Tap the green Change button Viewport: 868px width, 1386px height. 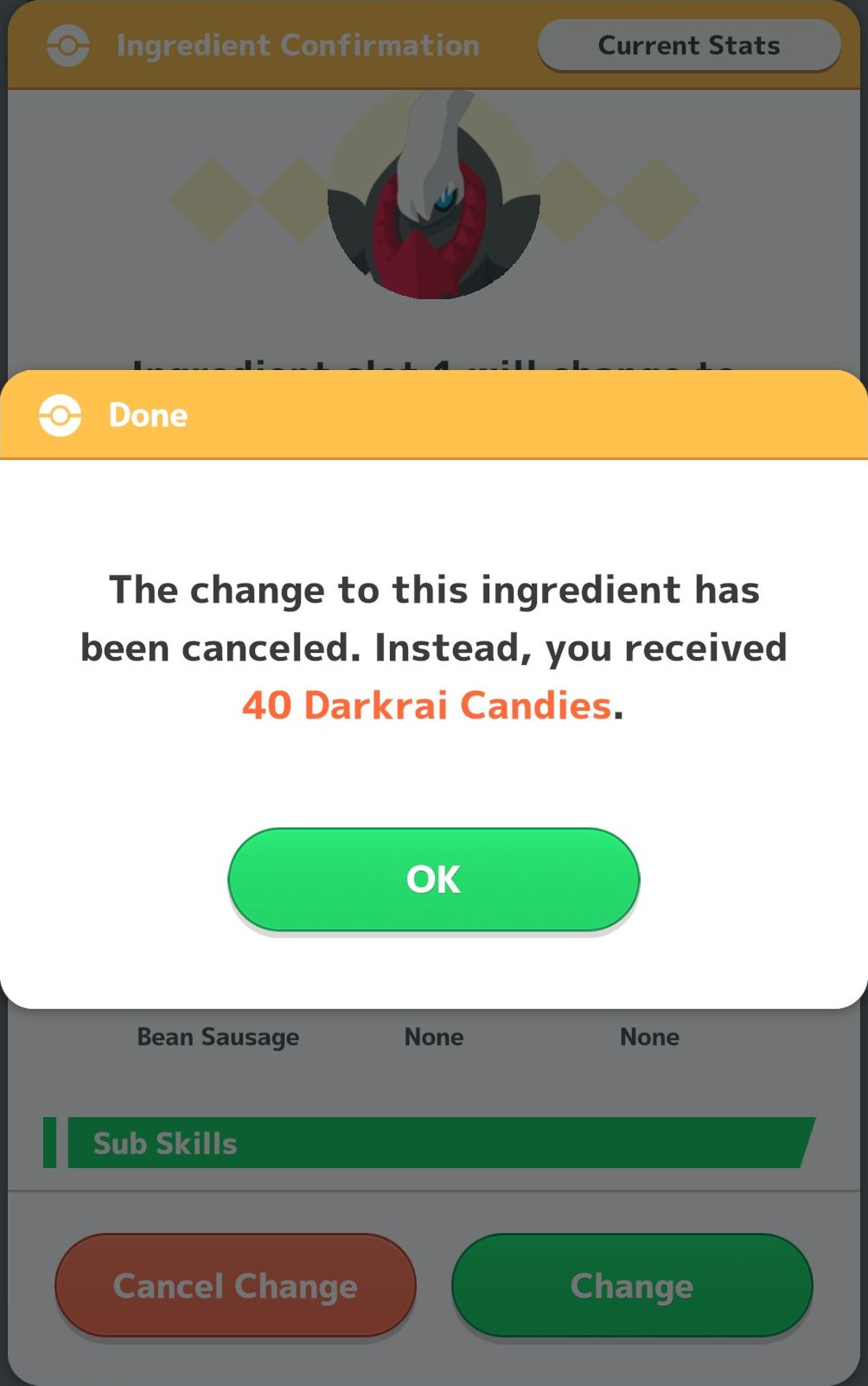[x=632, y=1285]
